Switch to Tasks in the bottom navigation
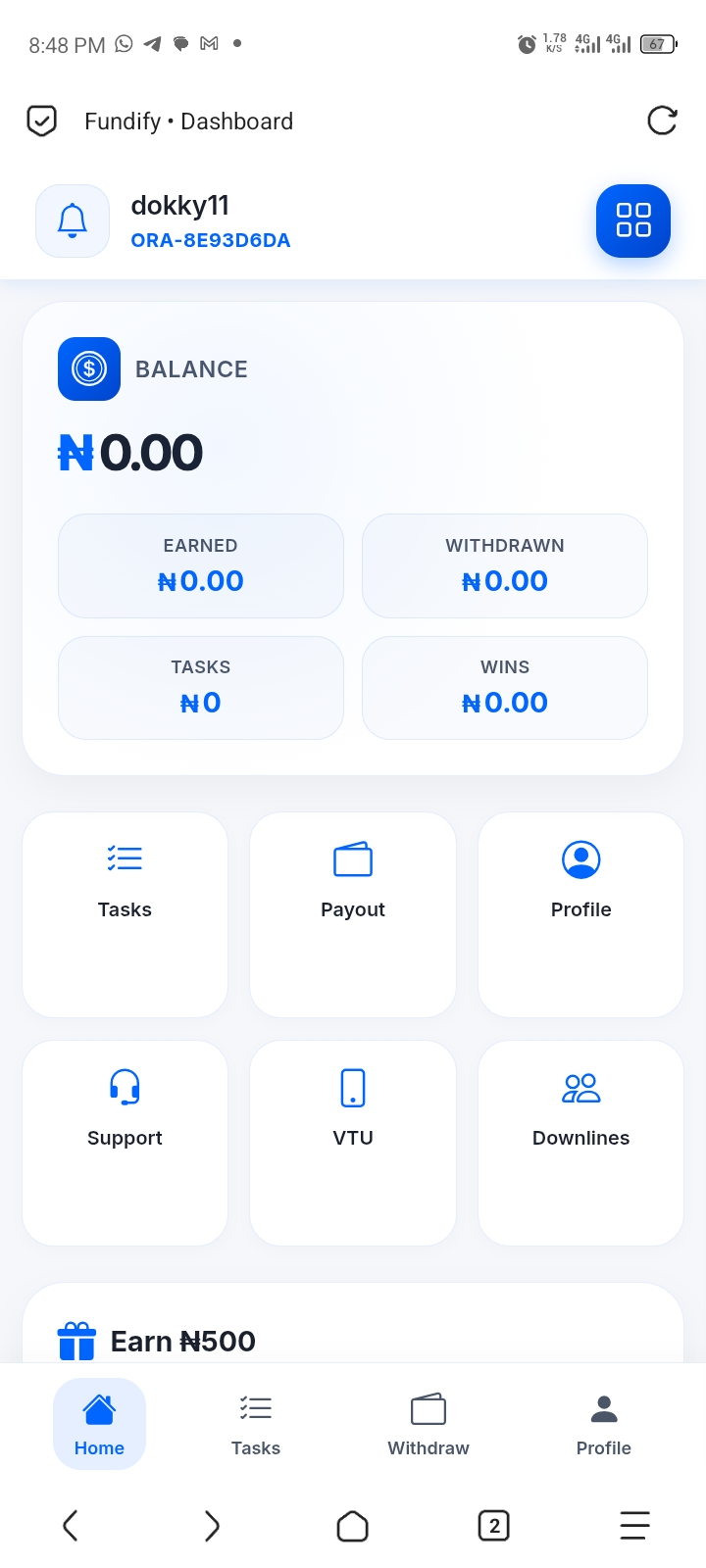This screenshot has height=1568, width=706. point(256,1424)
